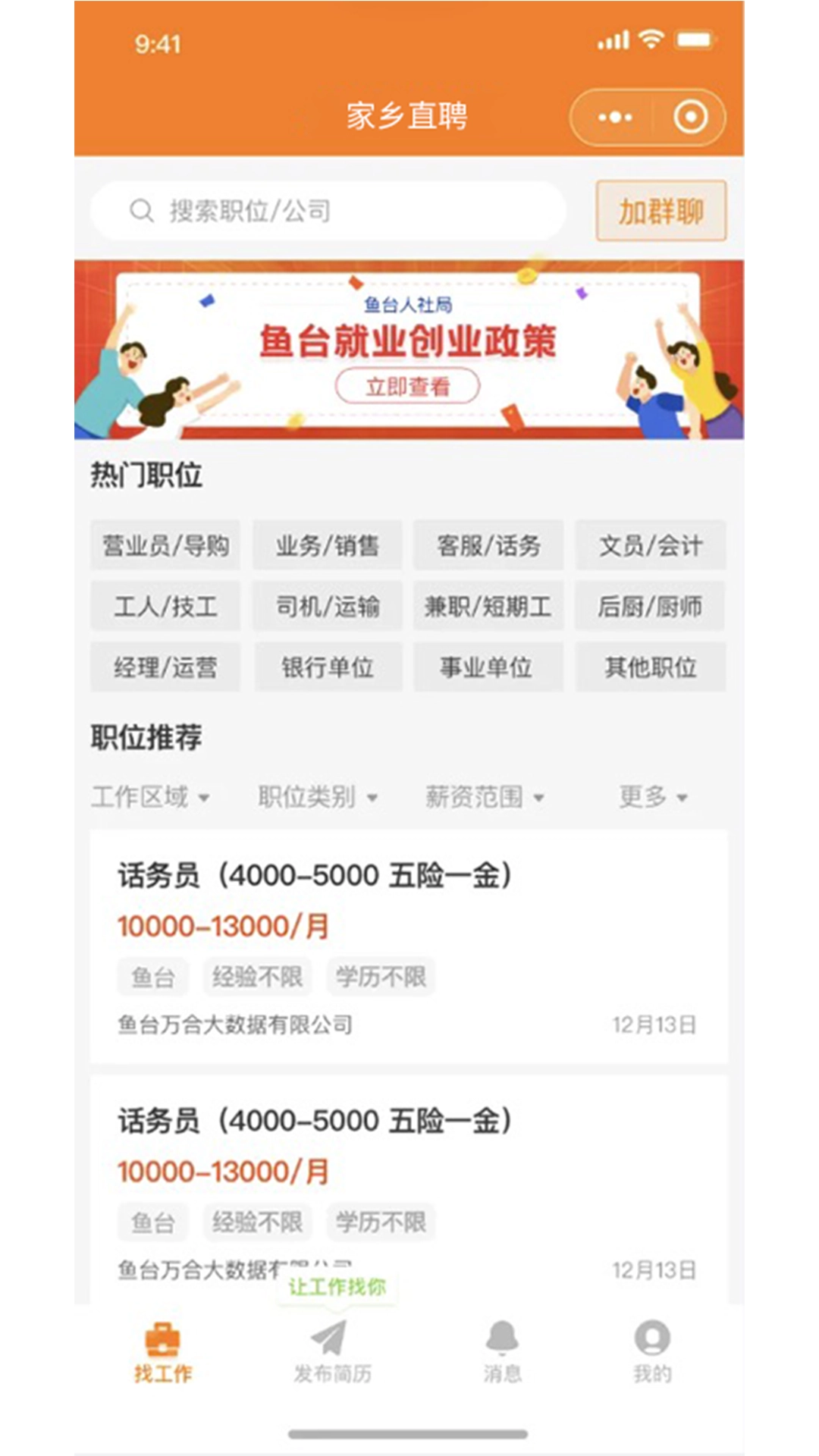Choose the 银行单位 job category
Screen dimensions: 819x1456
(x=328, y=667)
